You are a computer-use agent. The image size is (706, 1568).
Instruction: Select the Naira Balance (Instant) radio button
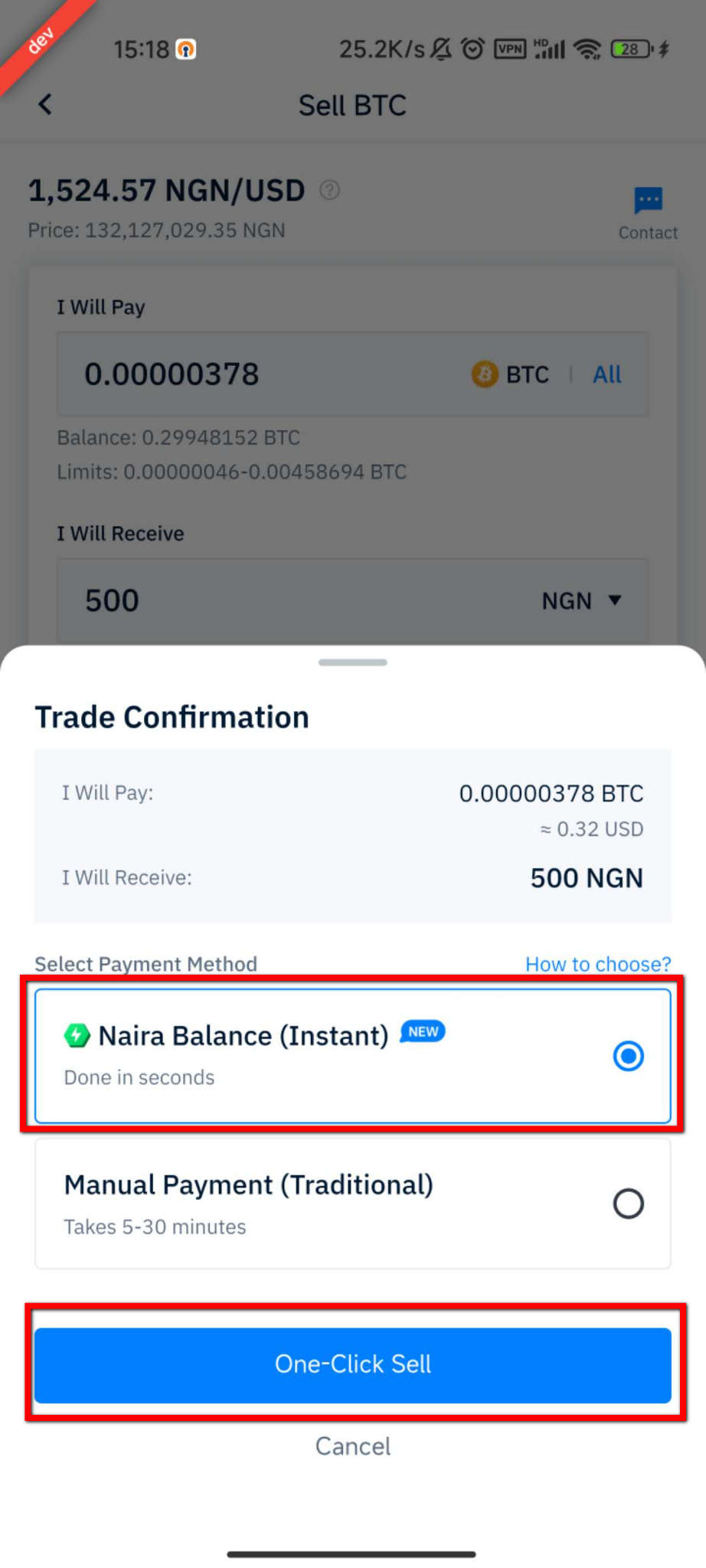[x=628, y=1056]
